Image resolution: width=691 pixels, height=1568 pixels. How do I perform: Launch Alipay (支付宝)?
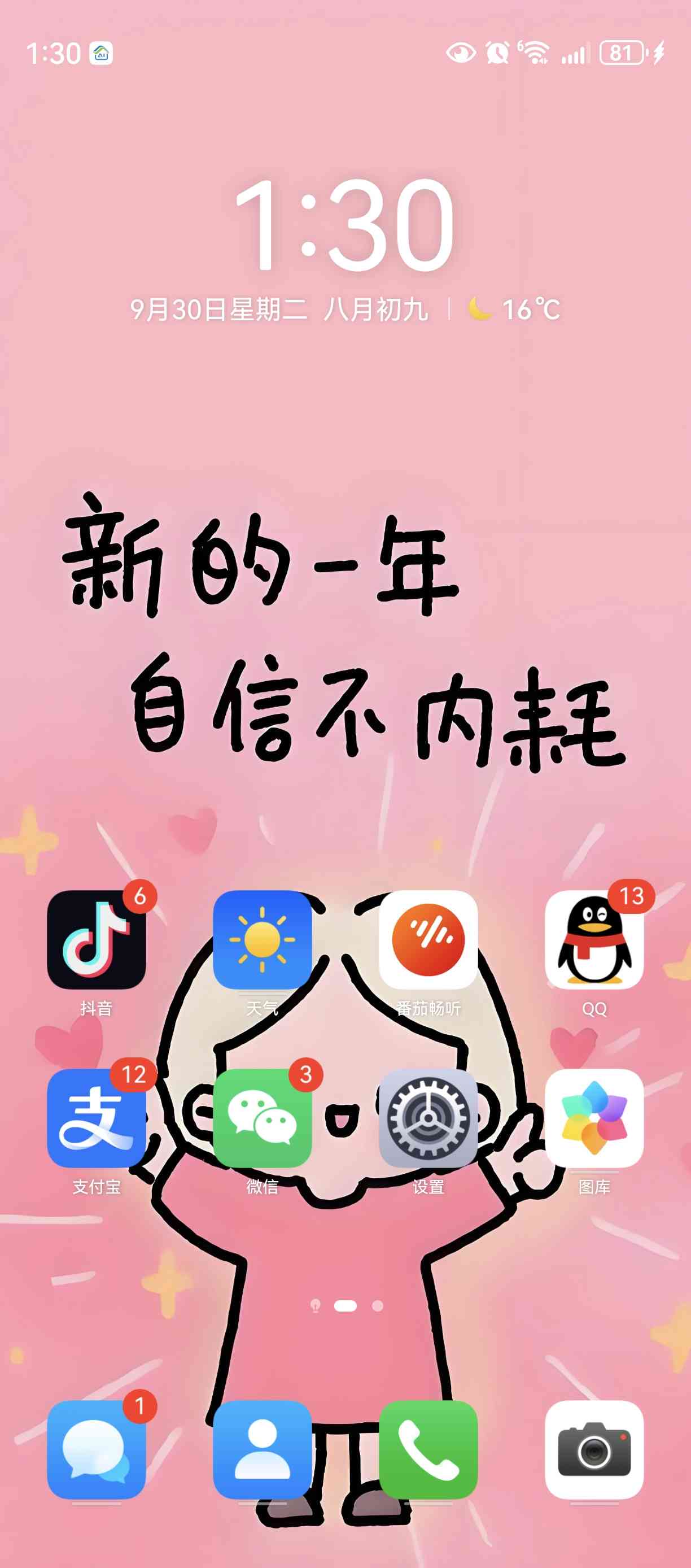pos(96,1118)
